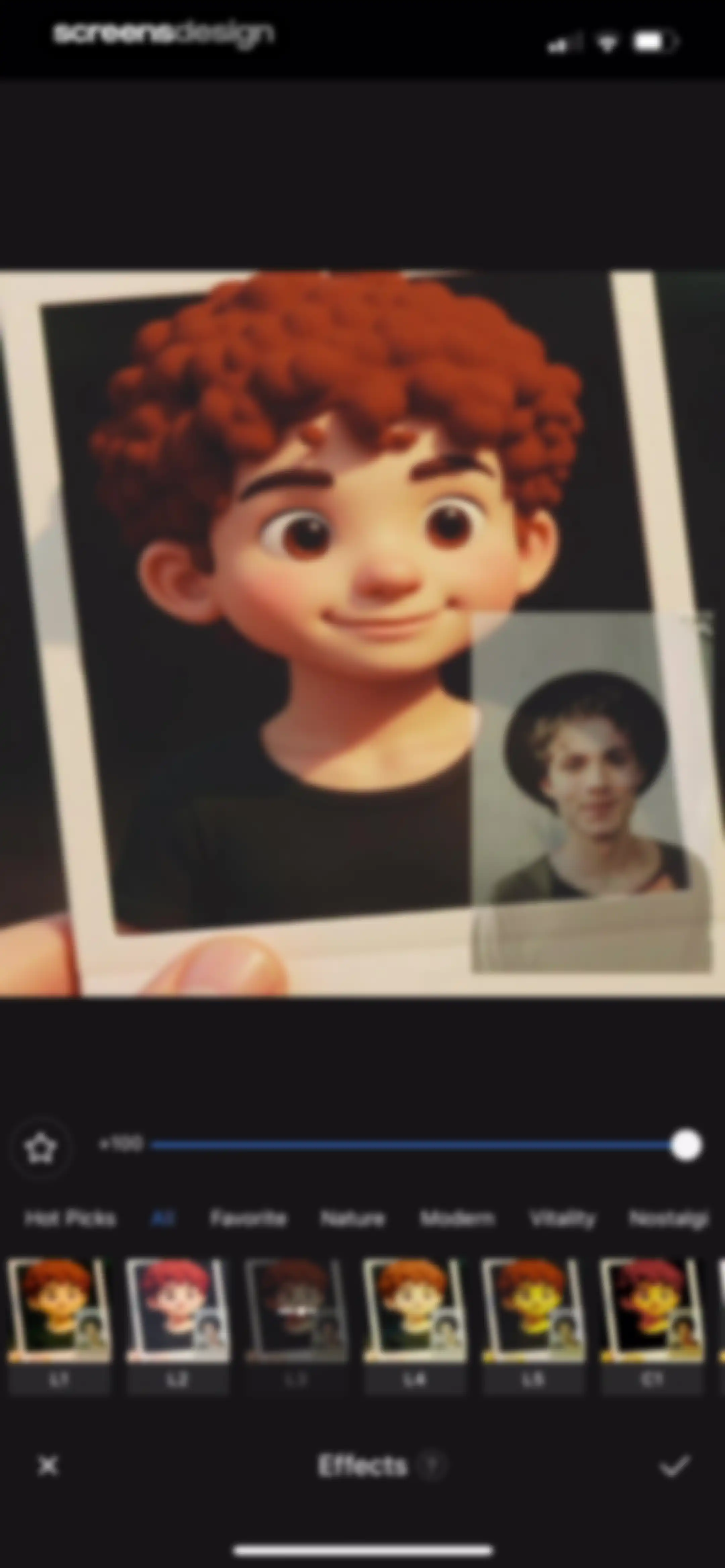Switch to the Nature category
725x1568 pixels.
pos(352,1218)
